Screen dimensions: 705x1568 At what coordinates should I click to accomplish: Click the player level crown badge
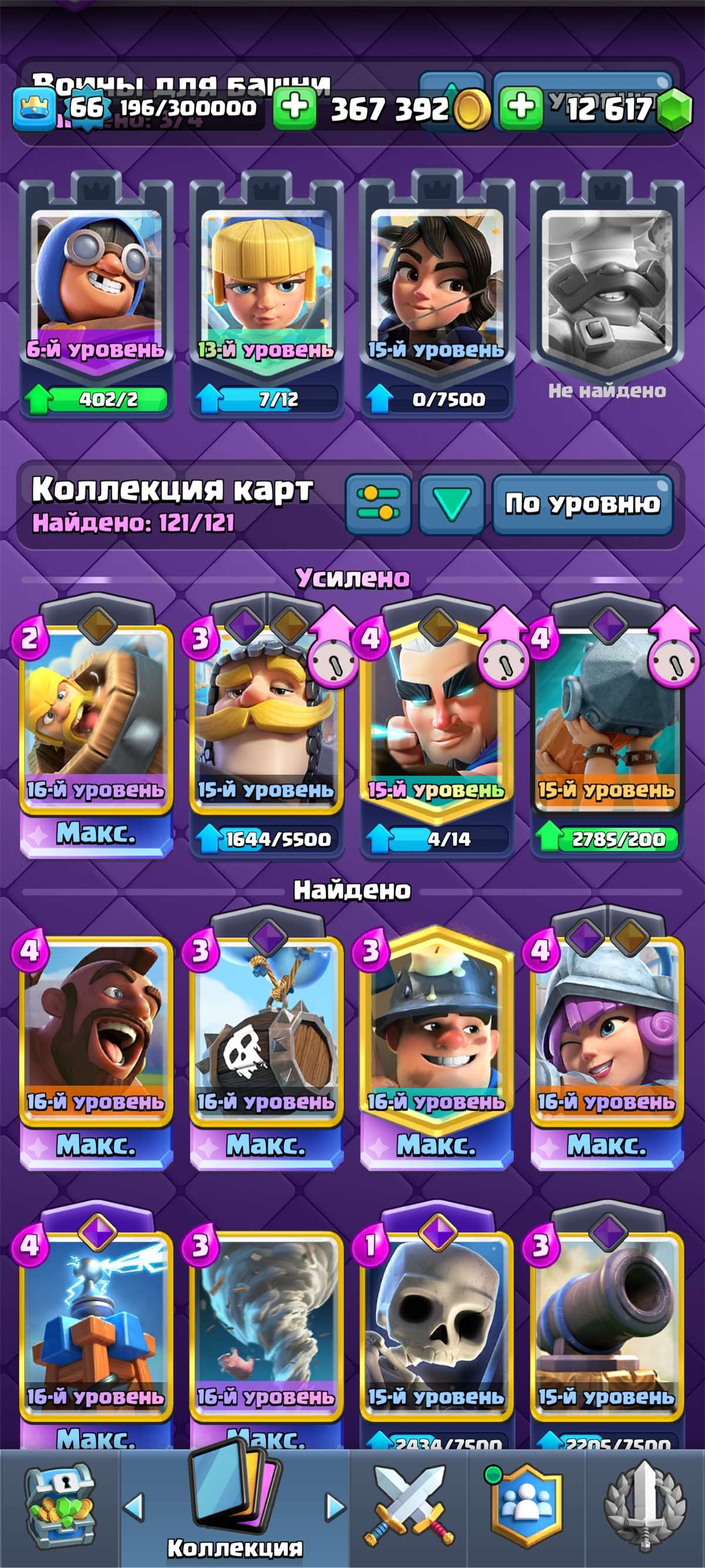(33, 109)
